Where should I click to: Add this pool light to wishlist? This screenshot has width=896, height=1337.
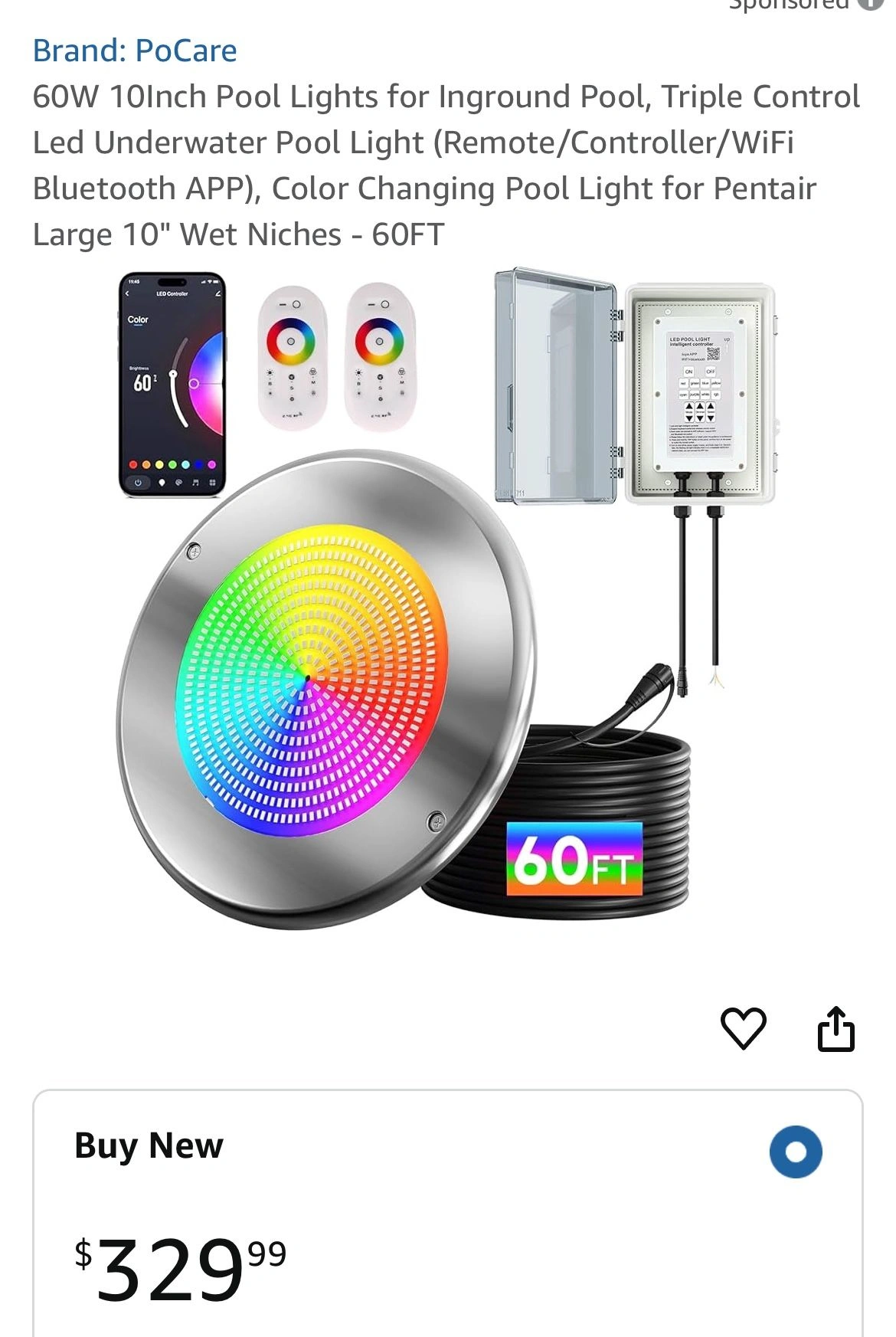pos(743,1027)
